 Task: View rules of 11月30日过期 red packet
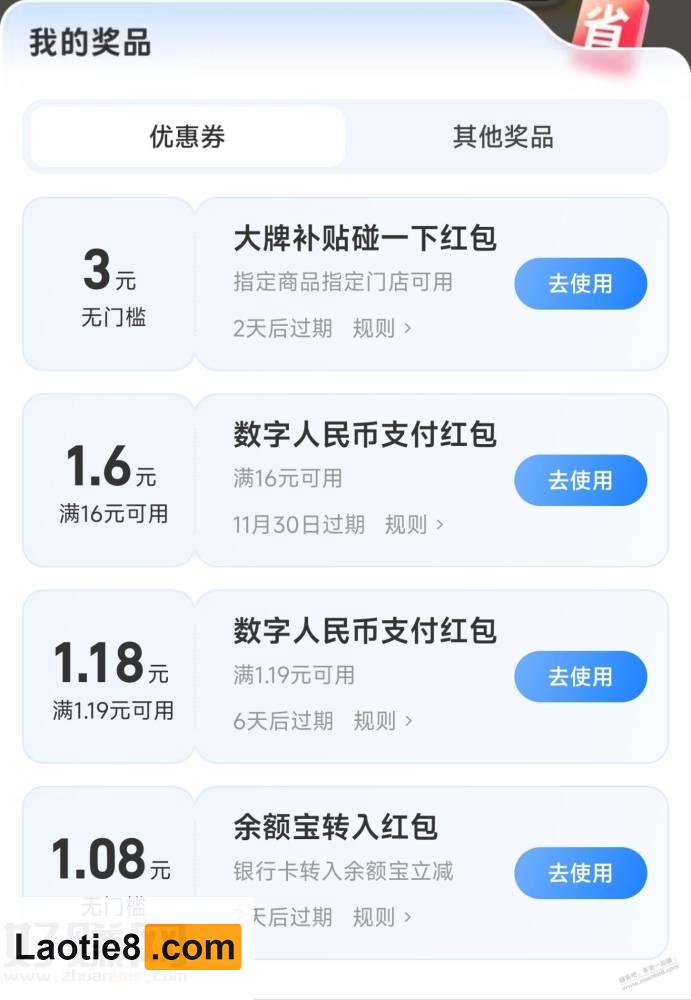[x=413, y=524]
